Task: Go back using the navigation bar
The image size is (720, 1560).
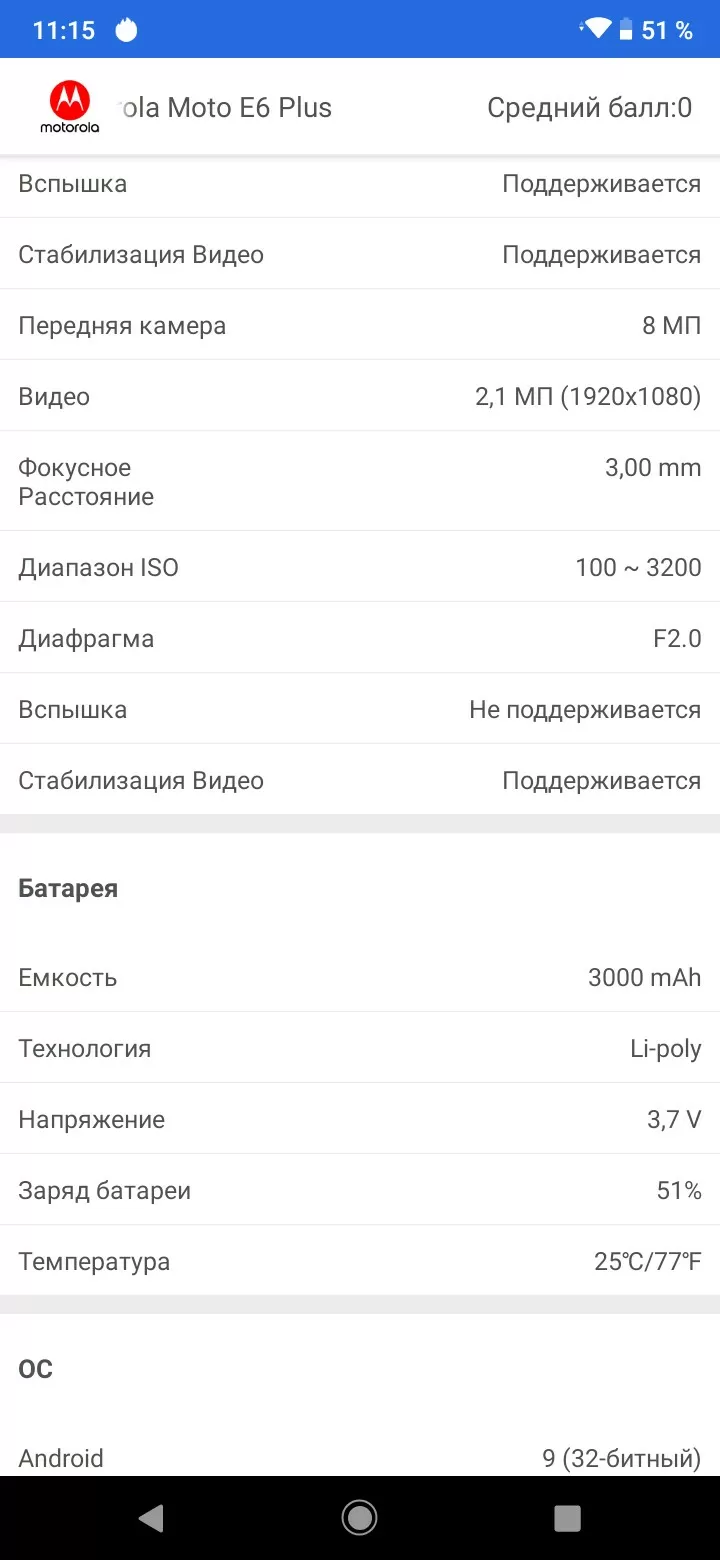Action: (x=151, y=1518)
